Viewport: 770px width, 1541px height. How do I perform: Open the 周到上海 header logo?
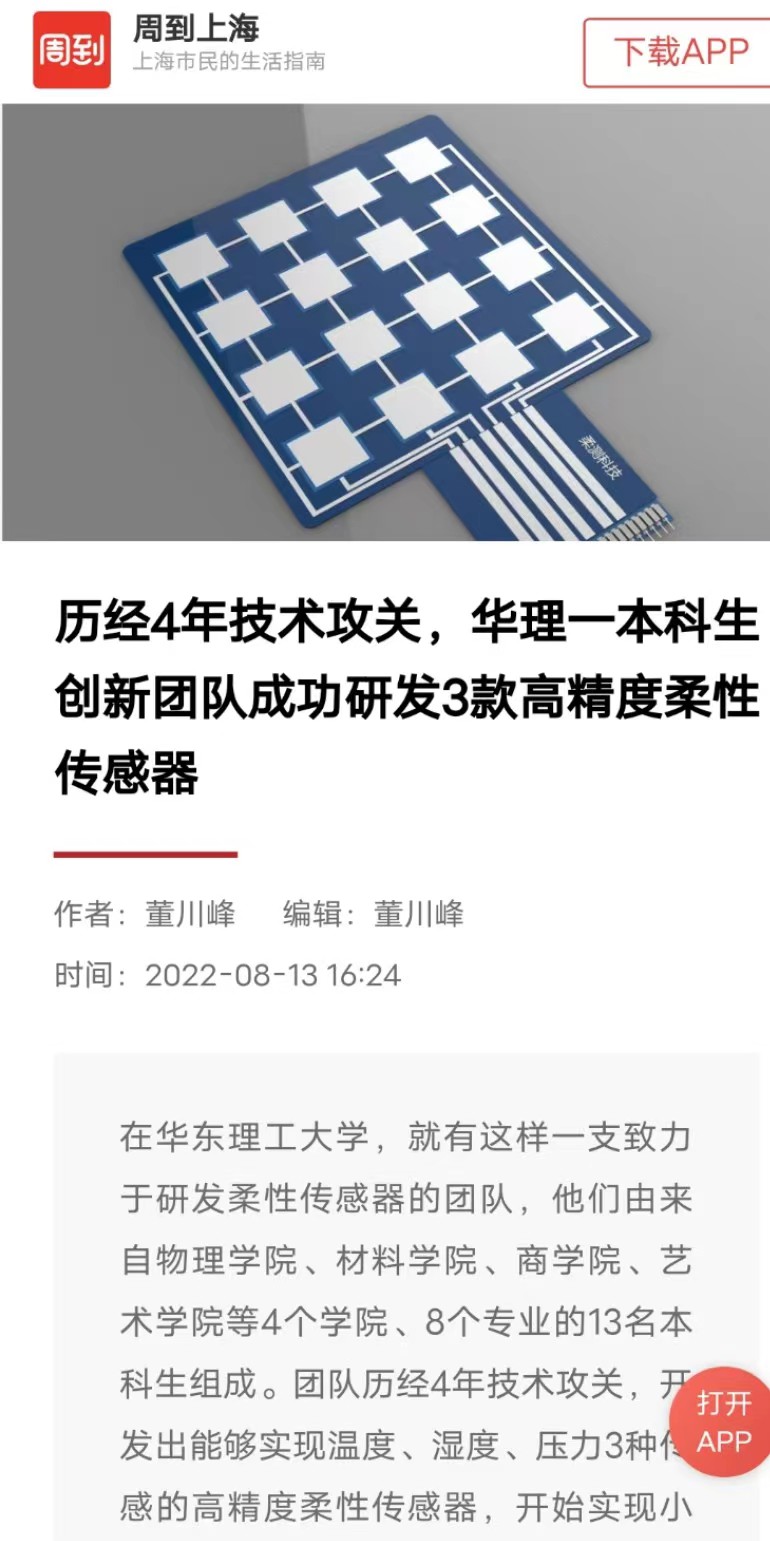pyautogui.click(x=72, y=50)
